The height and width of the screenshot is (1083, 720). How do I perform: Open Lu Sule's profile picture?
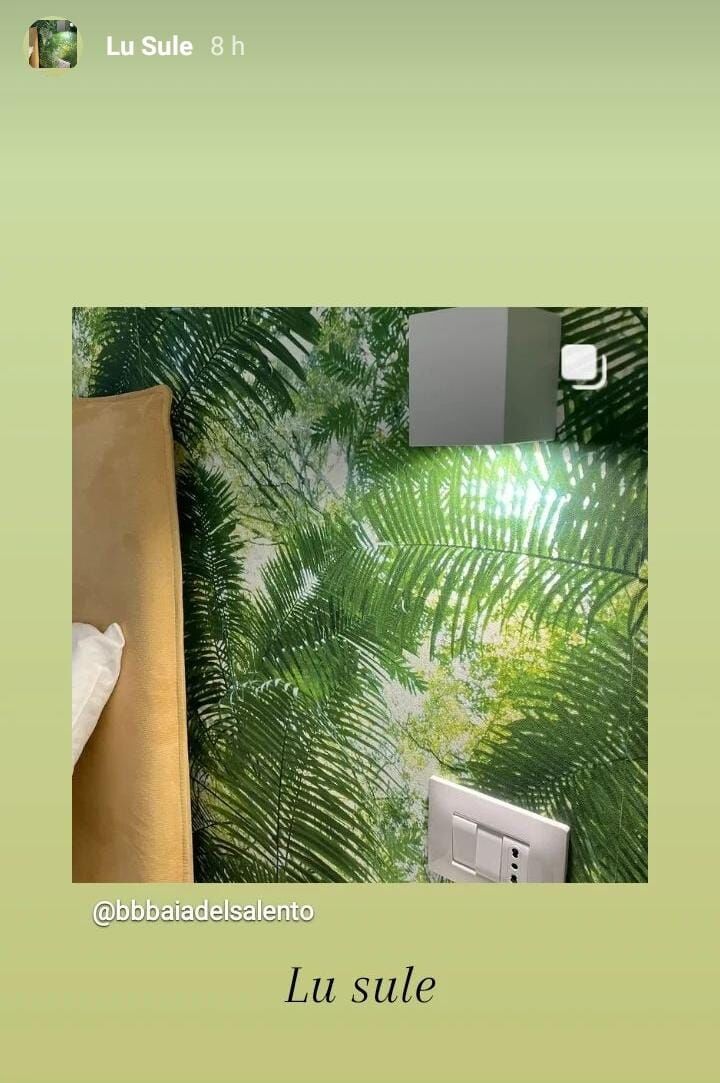[x=53, y=45]
